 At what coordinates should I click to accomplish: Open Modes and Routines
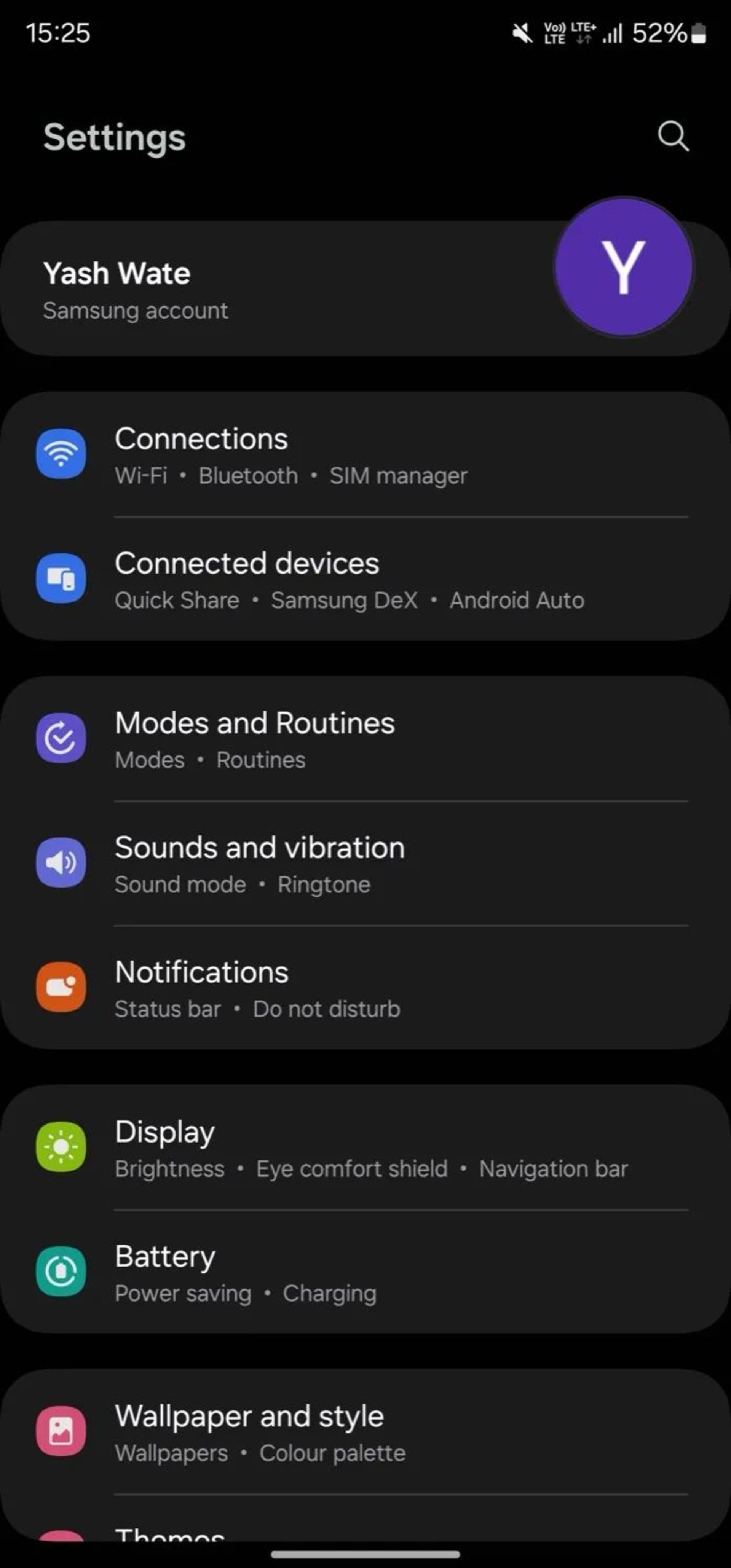pos(365,739)
